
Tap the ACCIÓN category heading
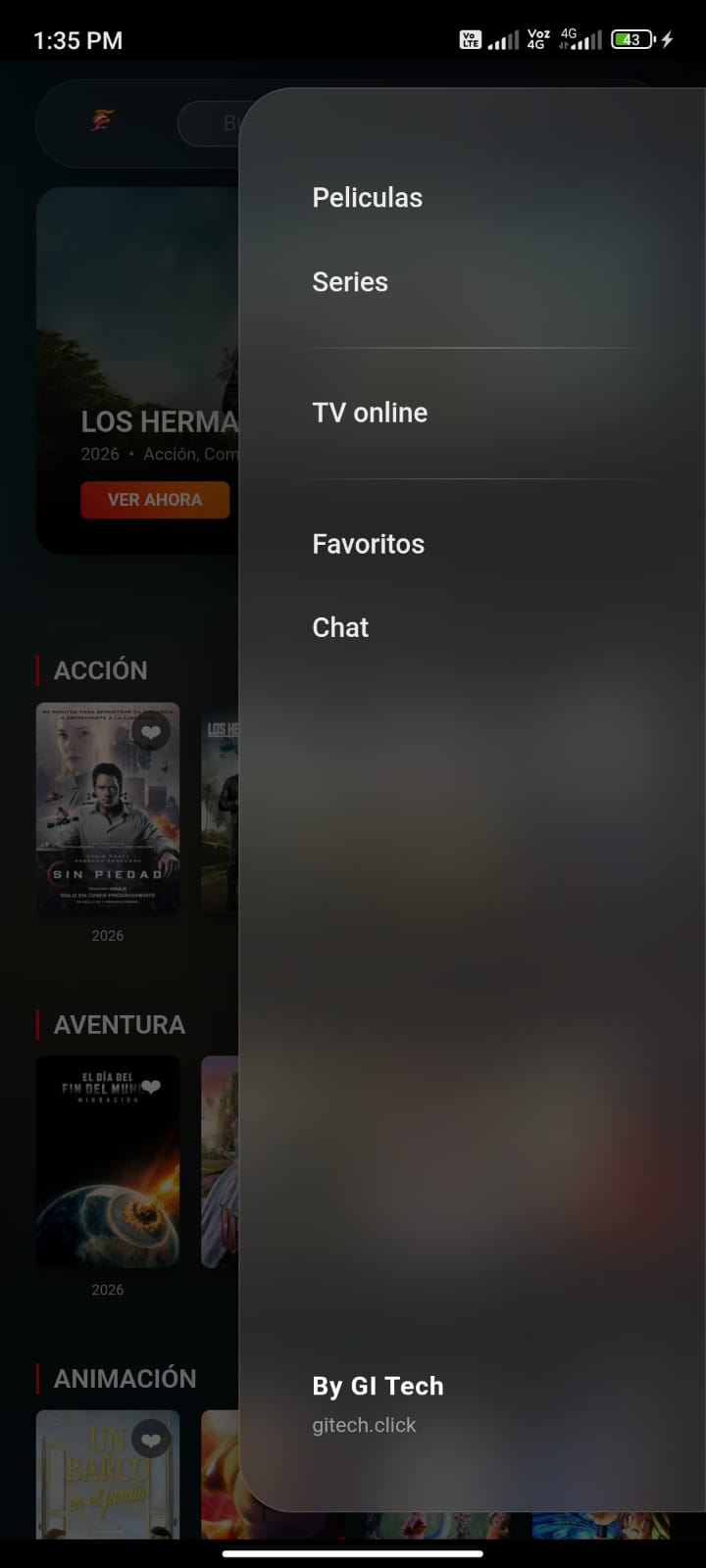(101, 670)
